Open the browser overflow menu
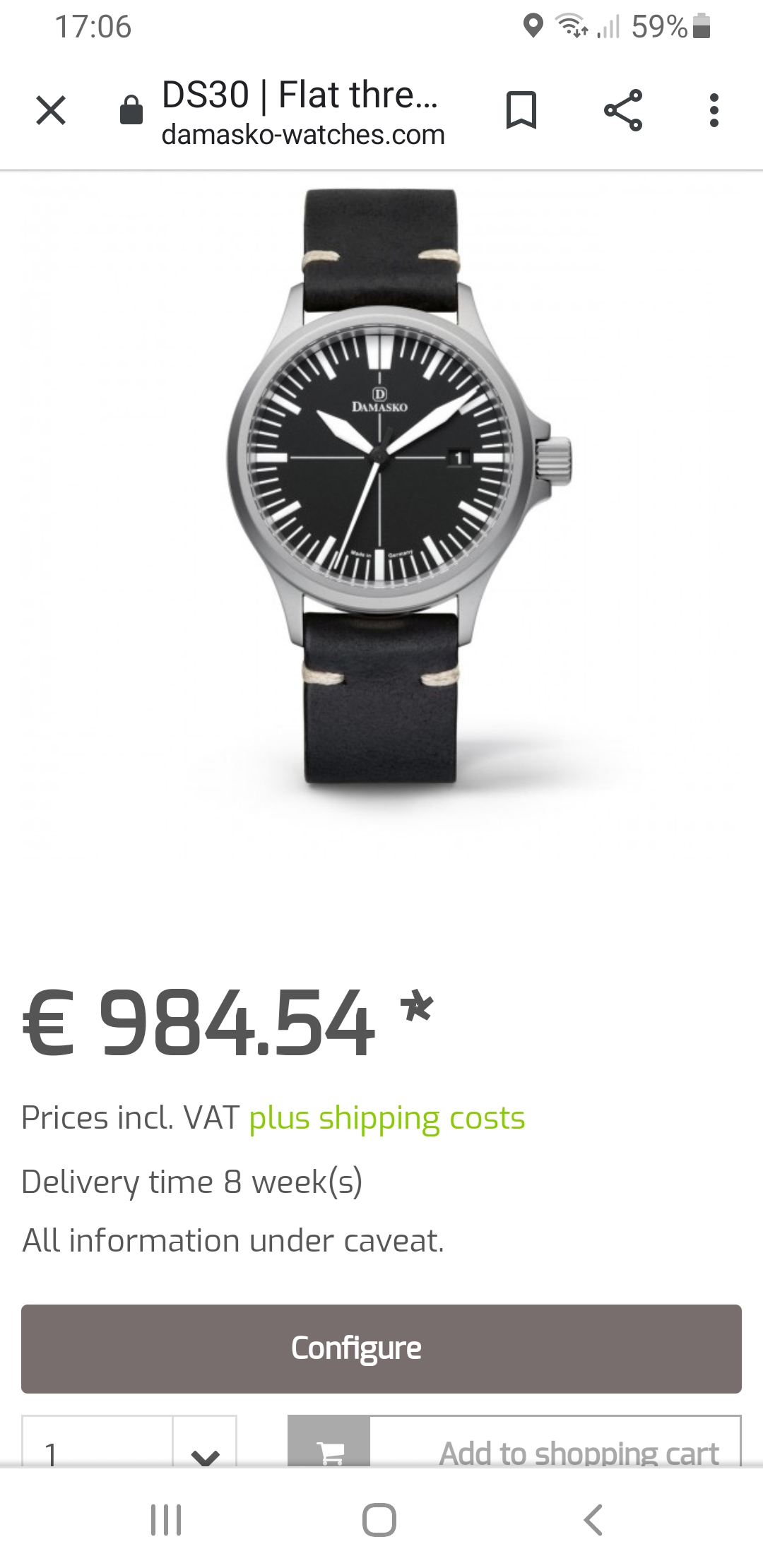Screen dimensions: 763x1568 pos(714,110)
